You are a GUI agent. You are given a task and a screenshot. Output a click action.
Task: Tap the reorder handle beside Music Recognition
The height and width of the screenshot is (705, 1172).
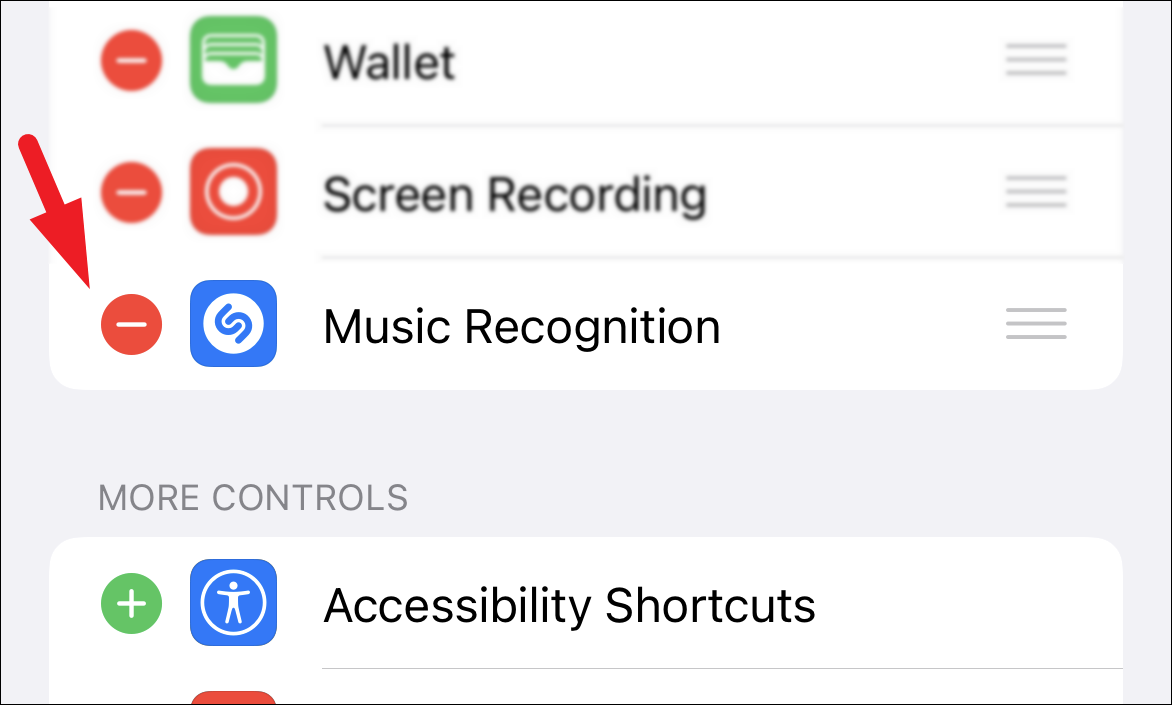(1036, 324)
